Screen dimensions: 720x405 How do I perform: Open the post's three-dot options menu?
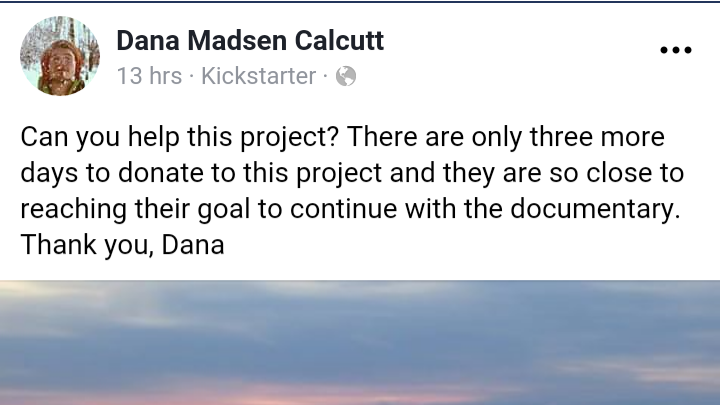[x=675, y=51]
